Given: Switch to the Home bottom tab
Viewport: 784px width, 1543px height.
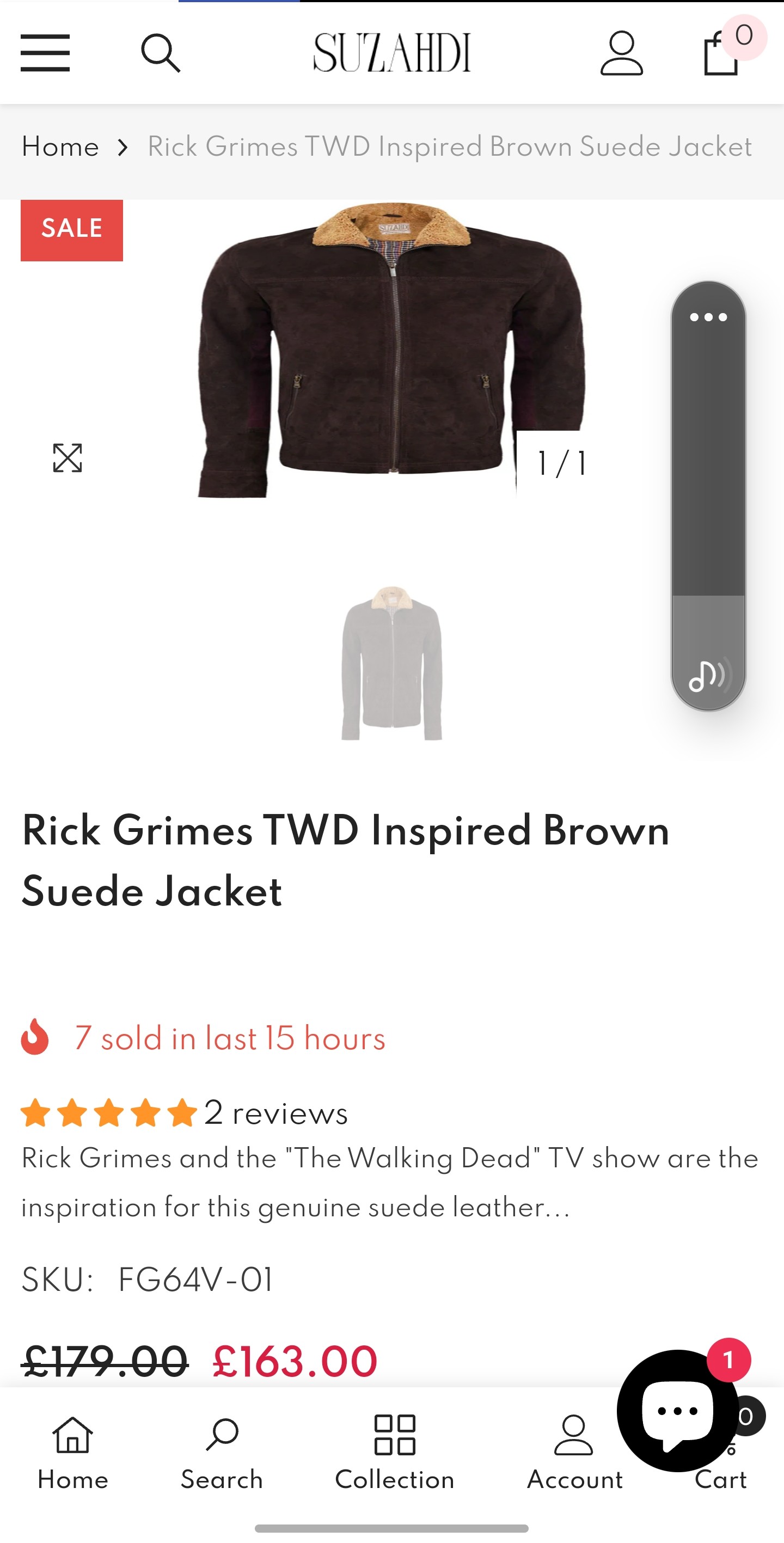Looking at the screenshot, I should (72, 1452).
